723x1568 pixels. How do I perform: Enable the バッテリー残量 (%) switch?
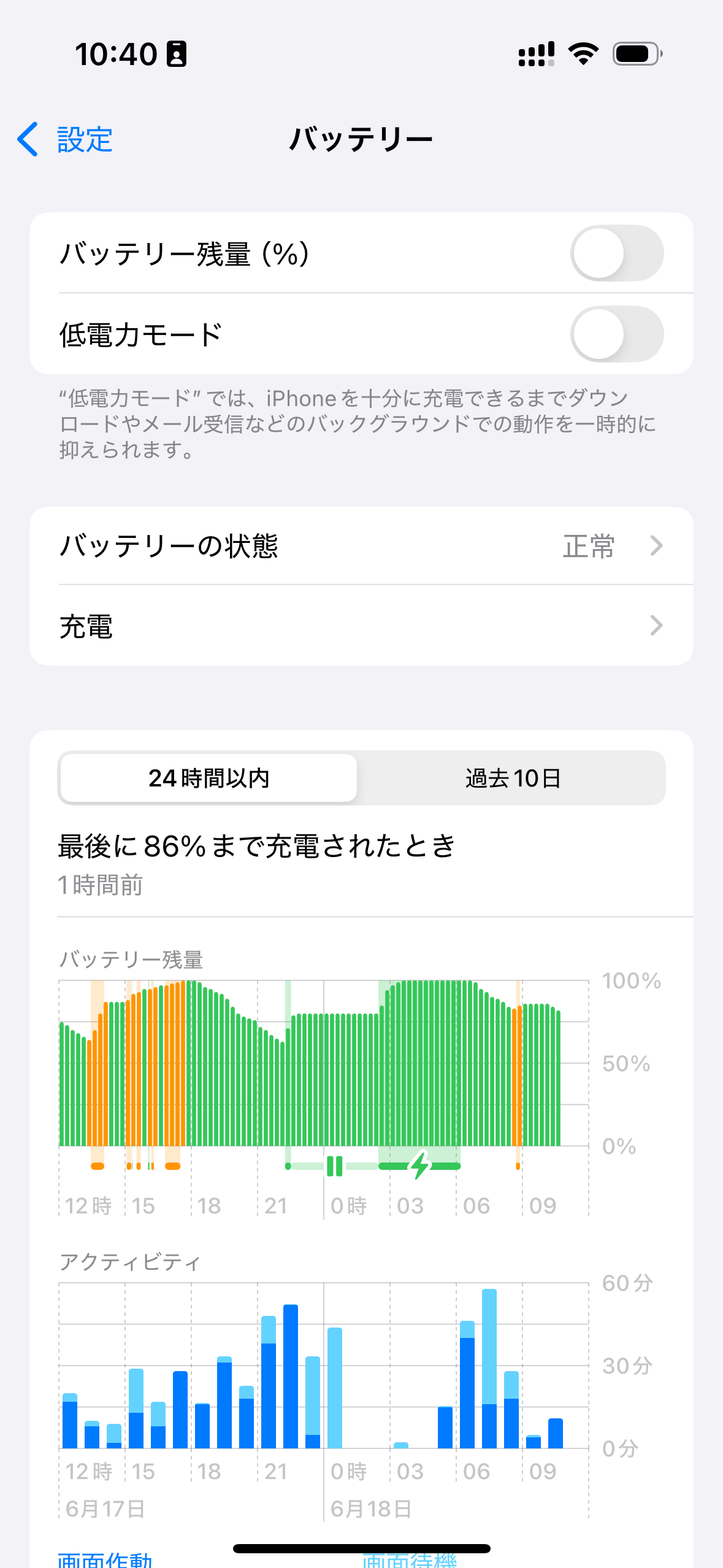click(616, 253)
